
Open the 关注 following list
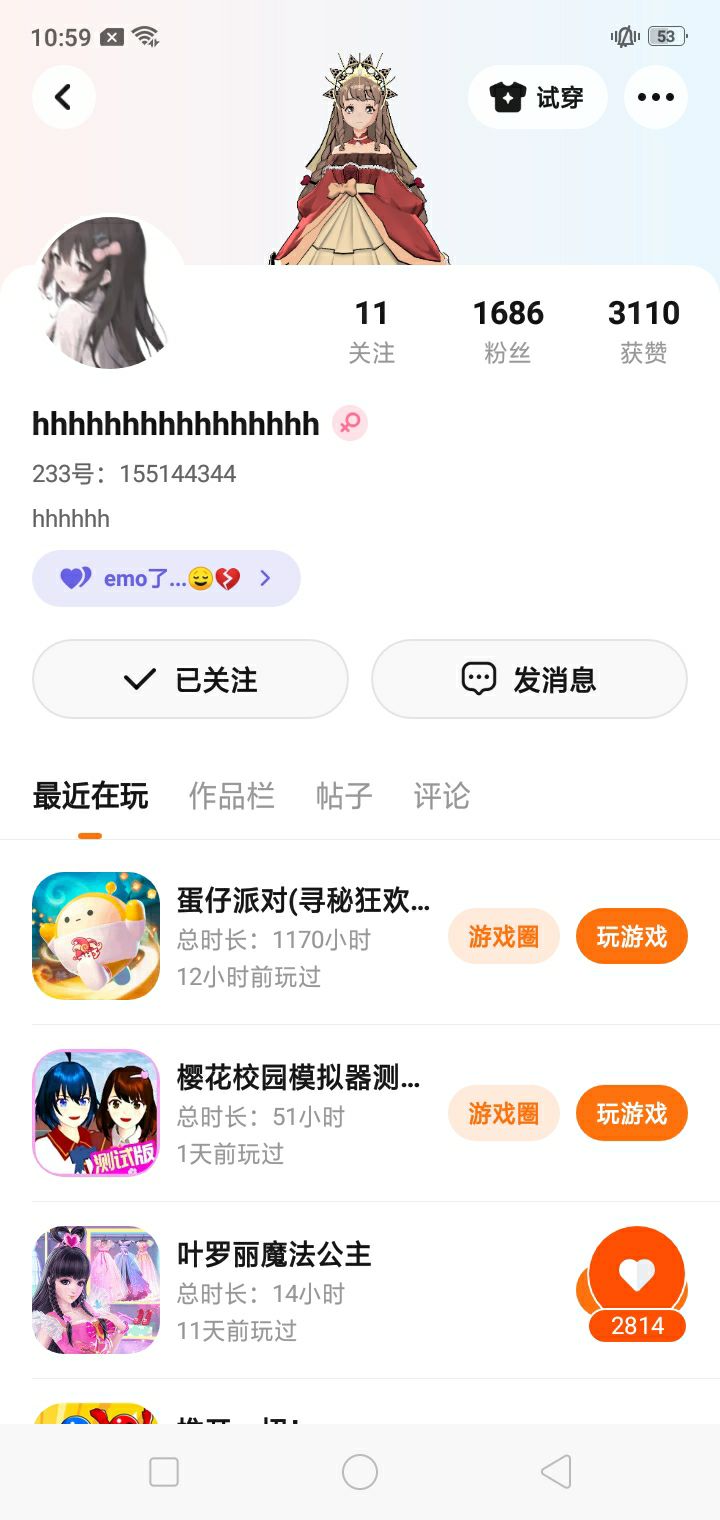pos(371,332)
